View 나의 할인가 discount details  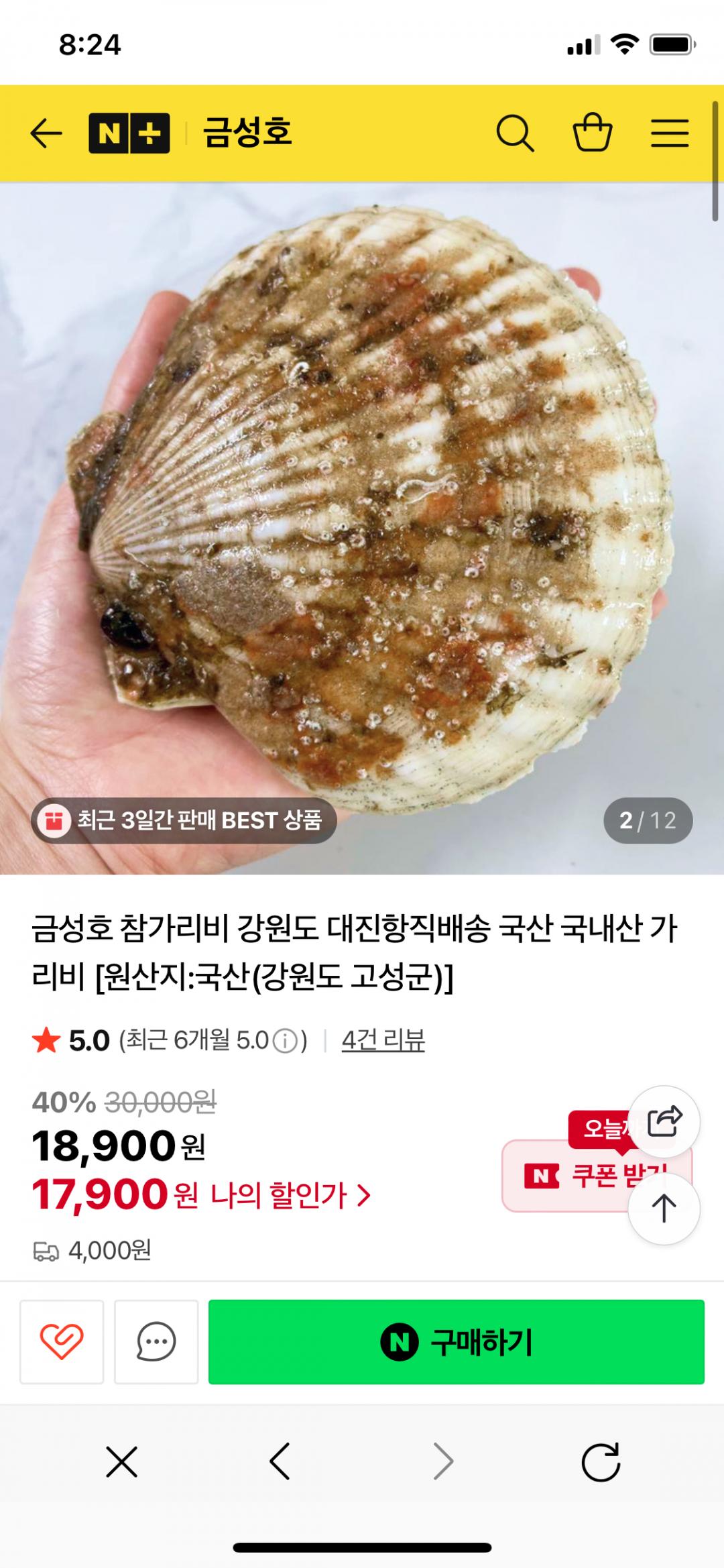coord(290,1195)
